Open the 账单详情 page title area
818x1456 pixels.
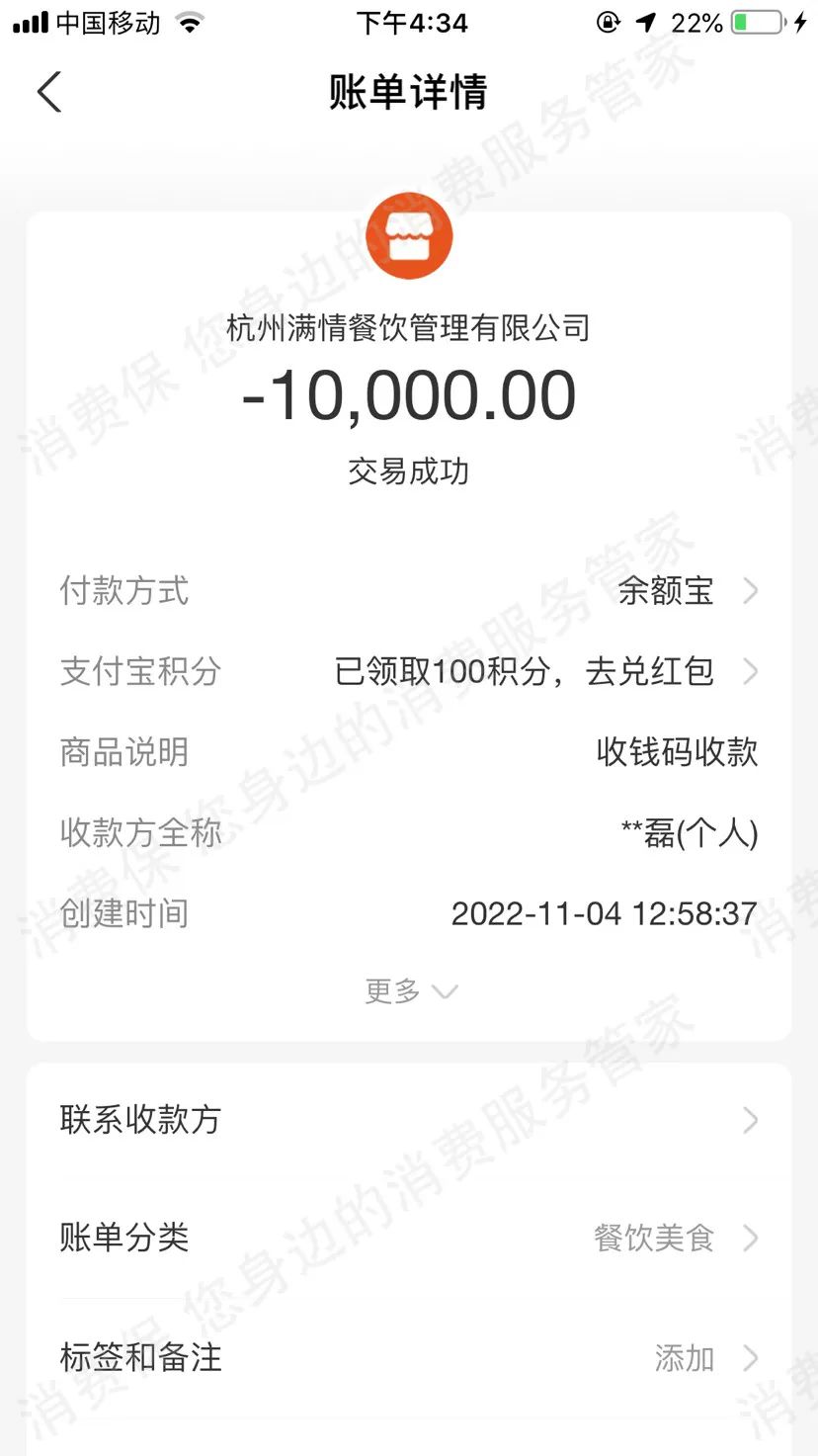[408, 91]
